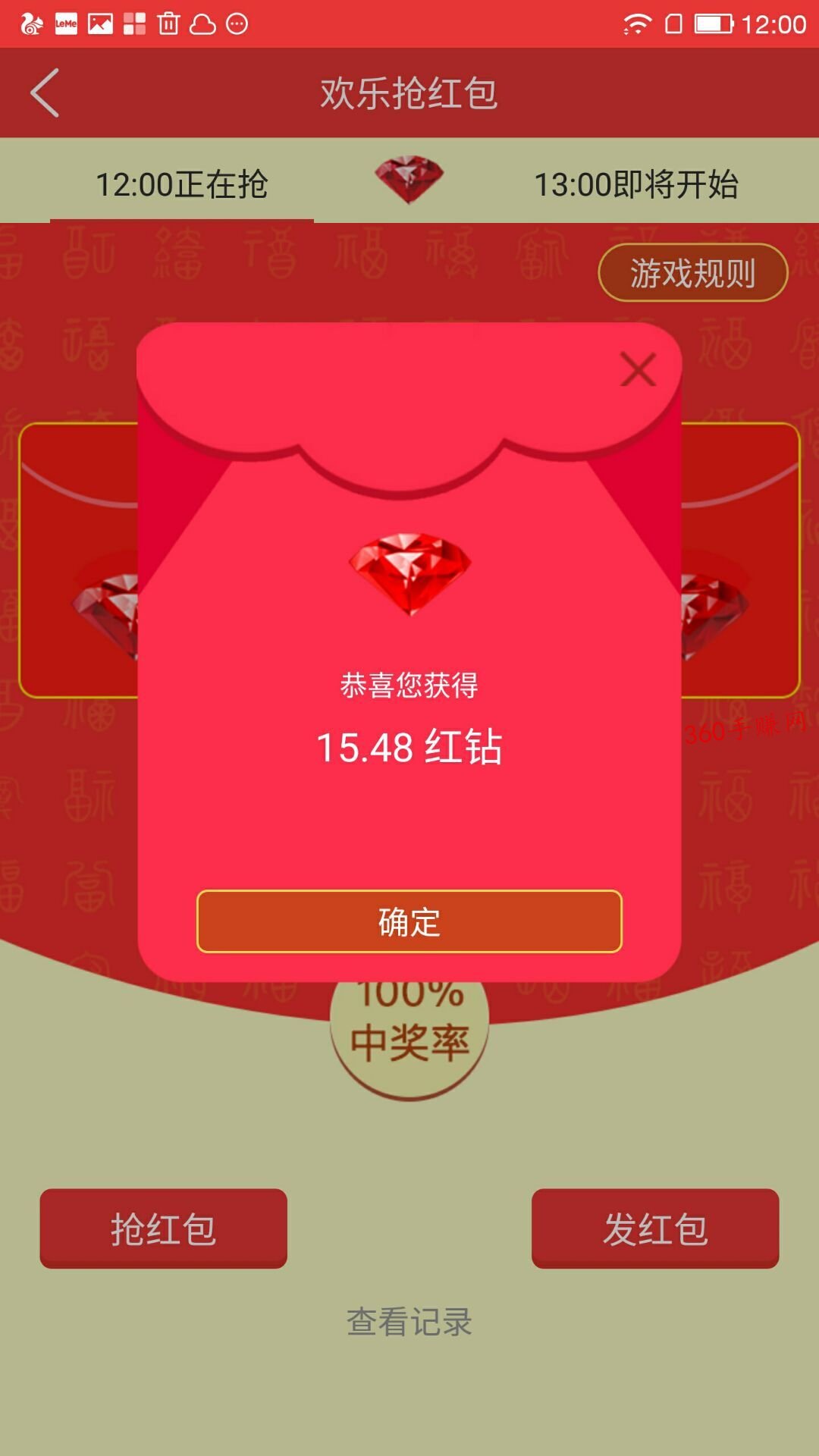Open 查看记录 records link

[409, 1322]
